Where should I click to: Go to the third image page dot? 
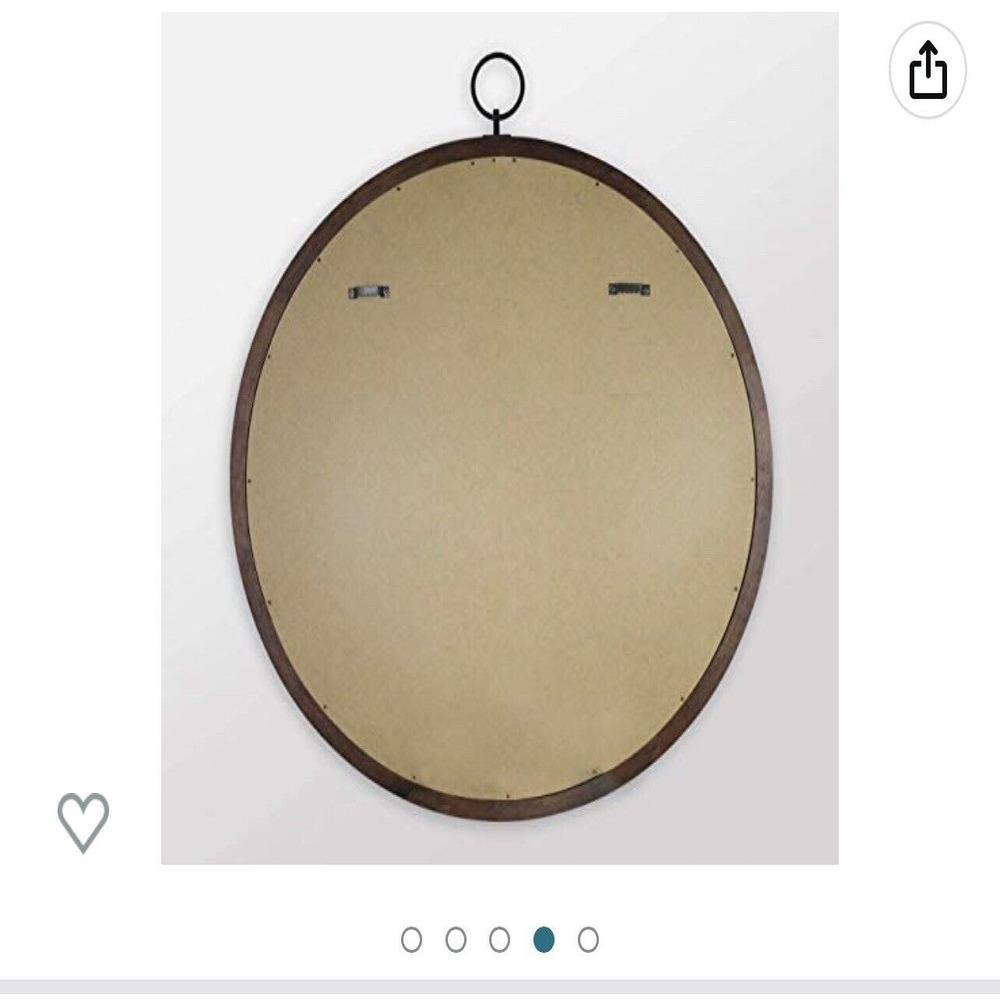click(x=500, y=940)
